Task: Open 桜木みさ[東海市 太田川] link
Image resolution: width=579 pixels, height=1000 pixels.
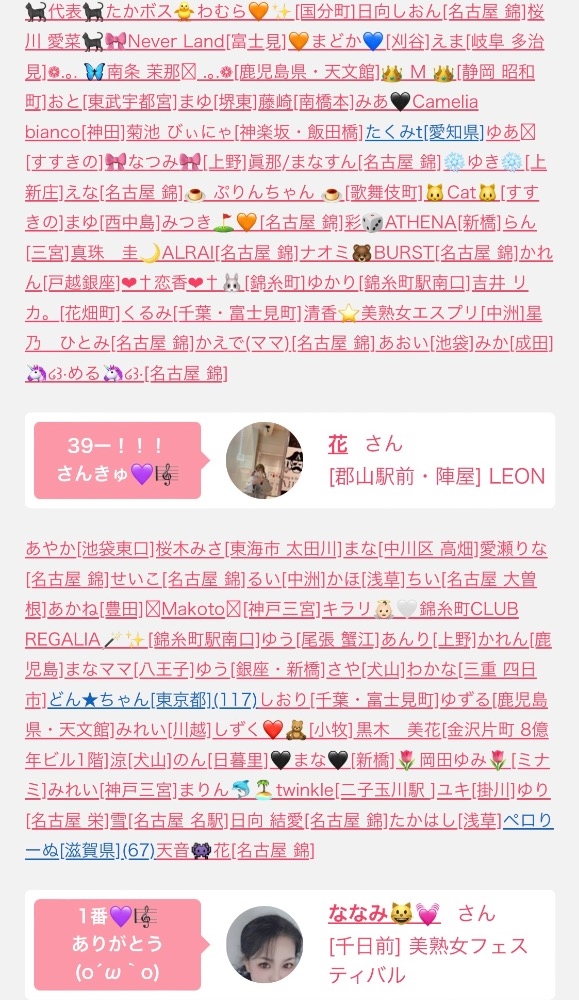Action: click(x=249, y=549)
